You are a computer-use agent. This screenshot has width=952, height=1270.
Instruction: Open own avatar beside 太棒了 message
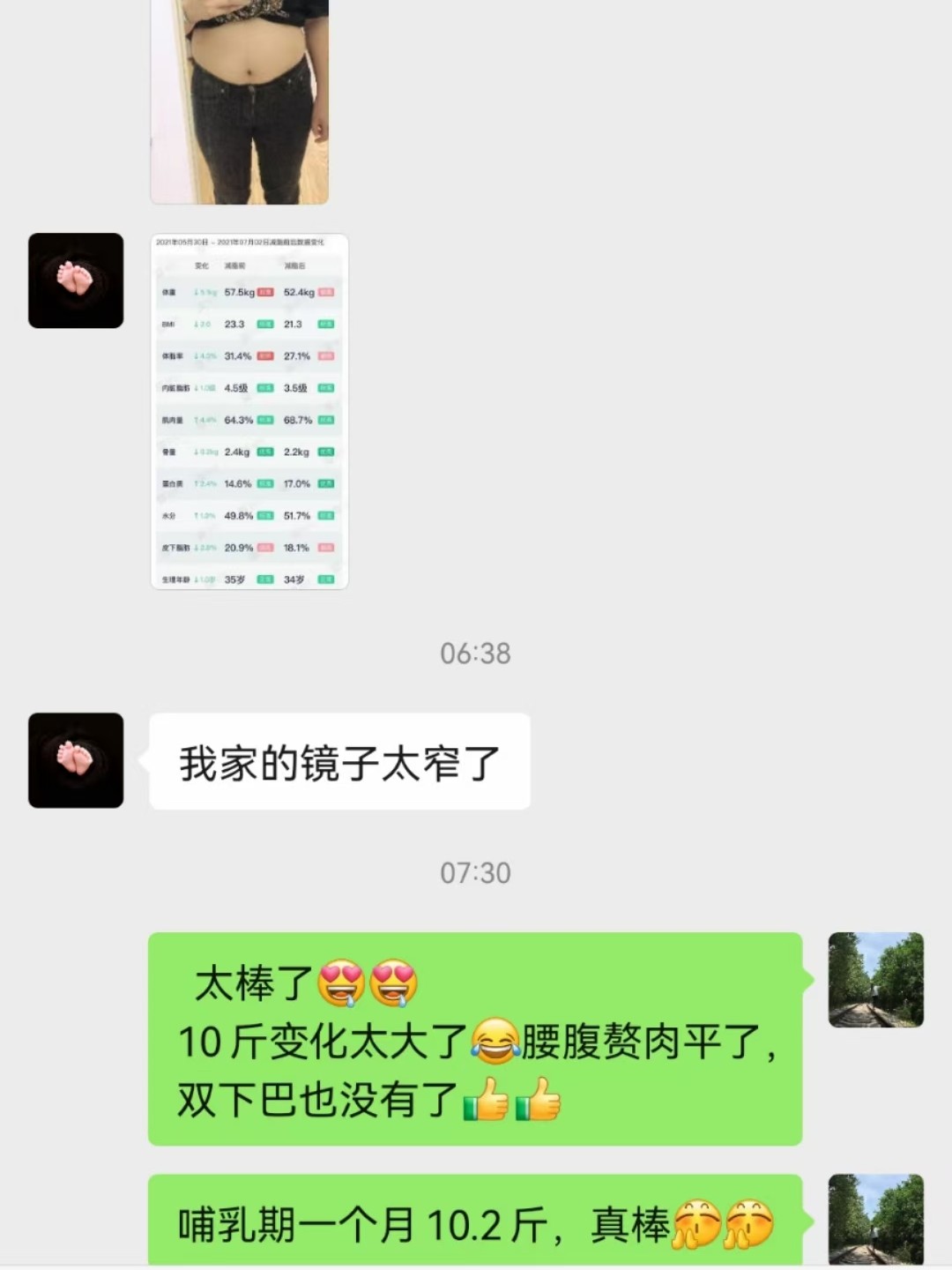pos(875,980)
